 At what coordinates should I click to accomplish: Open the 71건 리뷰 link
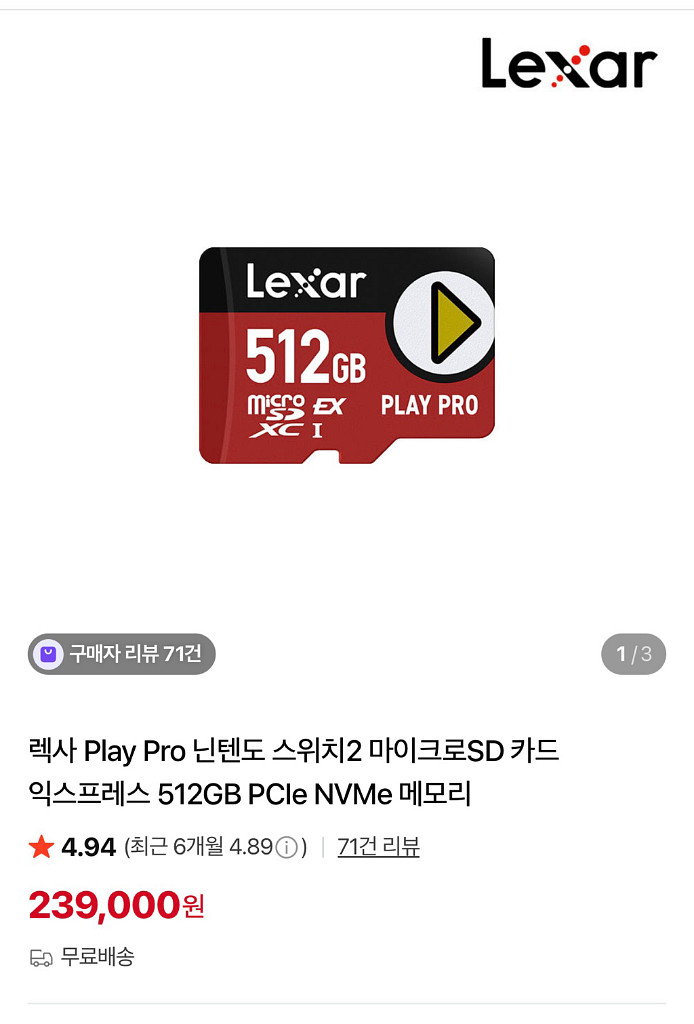378,846
